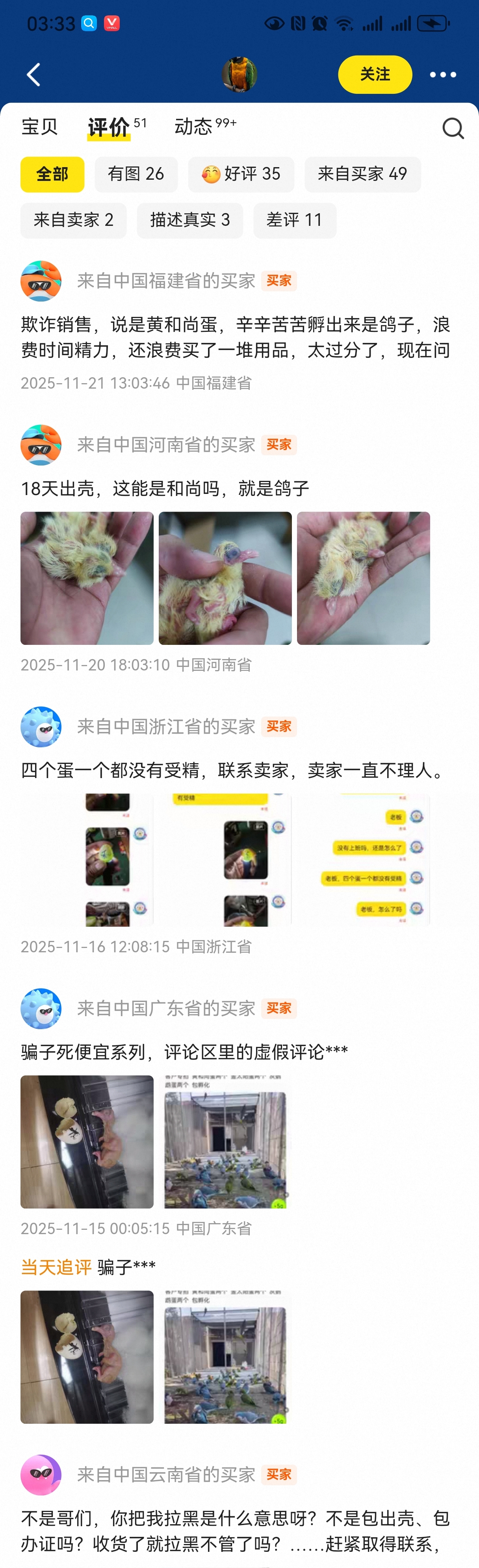The image size is (479, 1568).
Task: Select the 描述真实 3 chip
Action: click(x=190, y=220)
